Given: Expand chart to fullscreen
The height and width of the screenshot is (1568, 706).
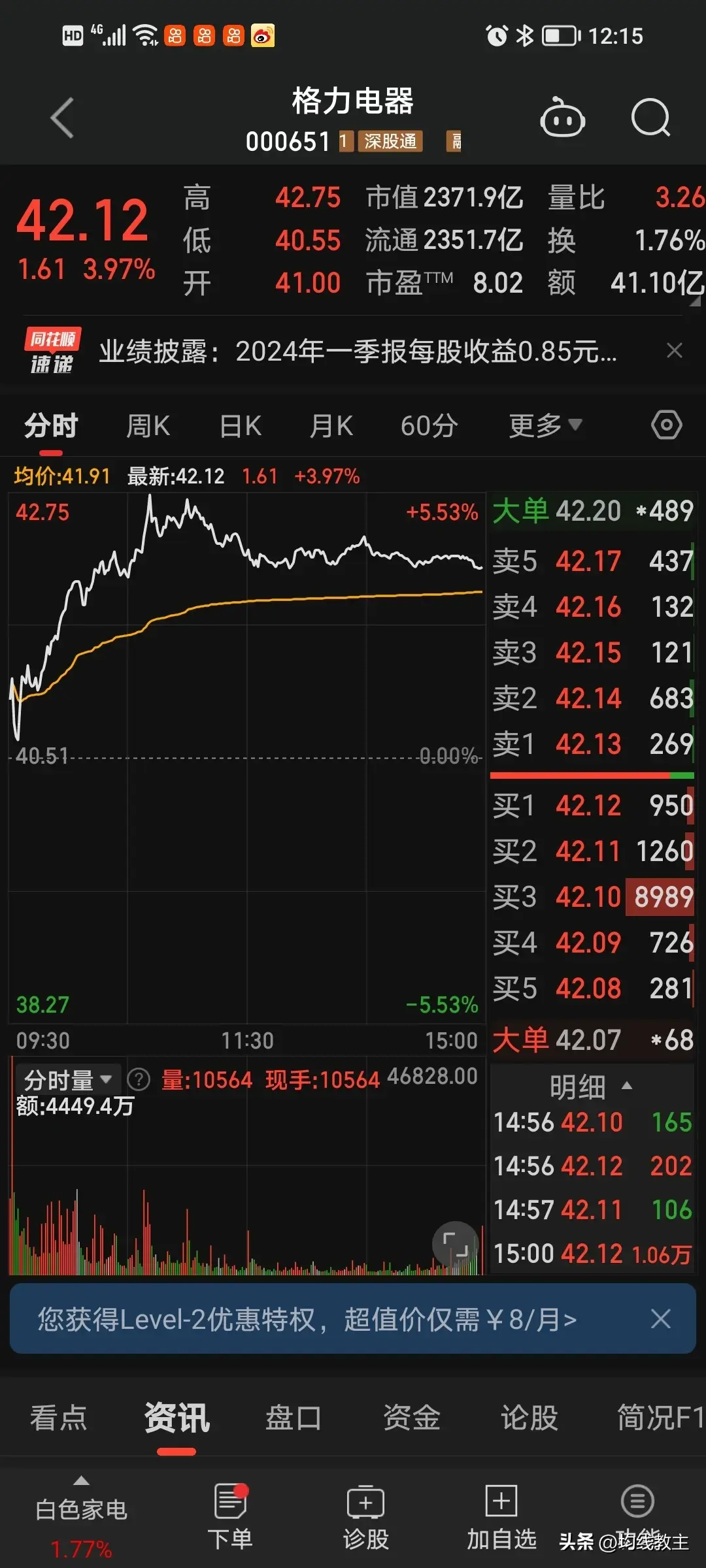Looking at the screenshot, I should 456,1244.
